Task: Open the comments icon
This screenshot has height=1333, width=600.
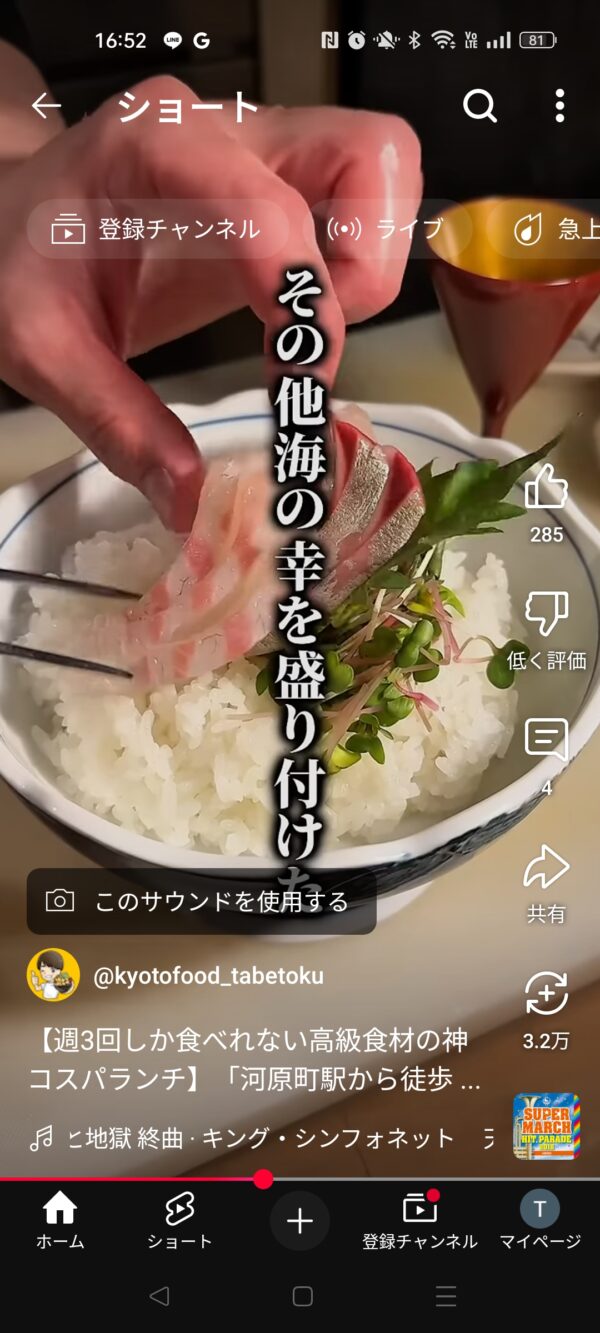Action: point(546,741)
